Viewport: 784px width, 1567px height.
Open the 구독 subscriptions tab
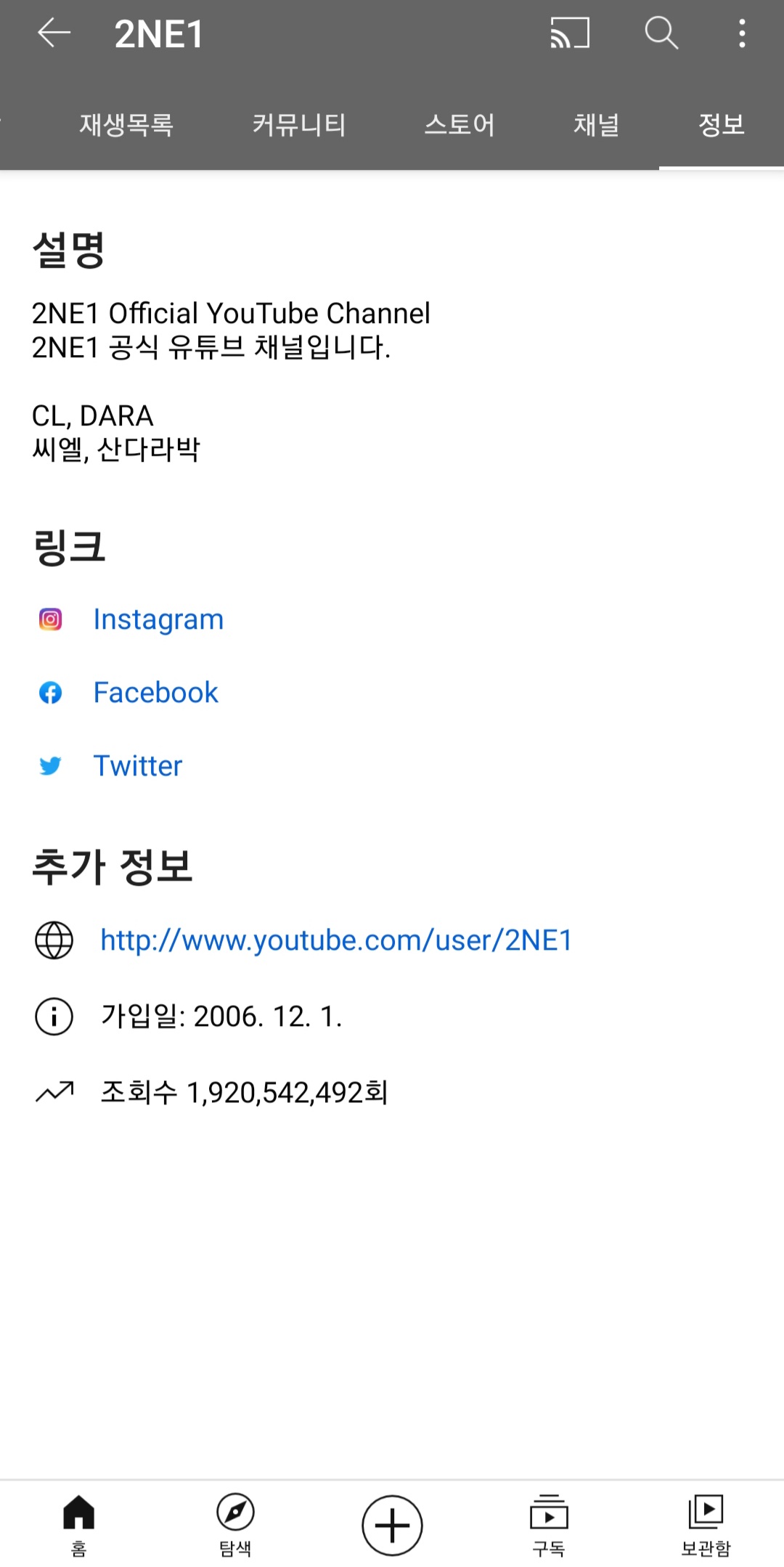pos(549,1525)
